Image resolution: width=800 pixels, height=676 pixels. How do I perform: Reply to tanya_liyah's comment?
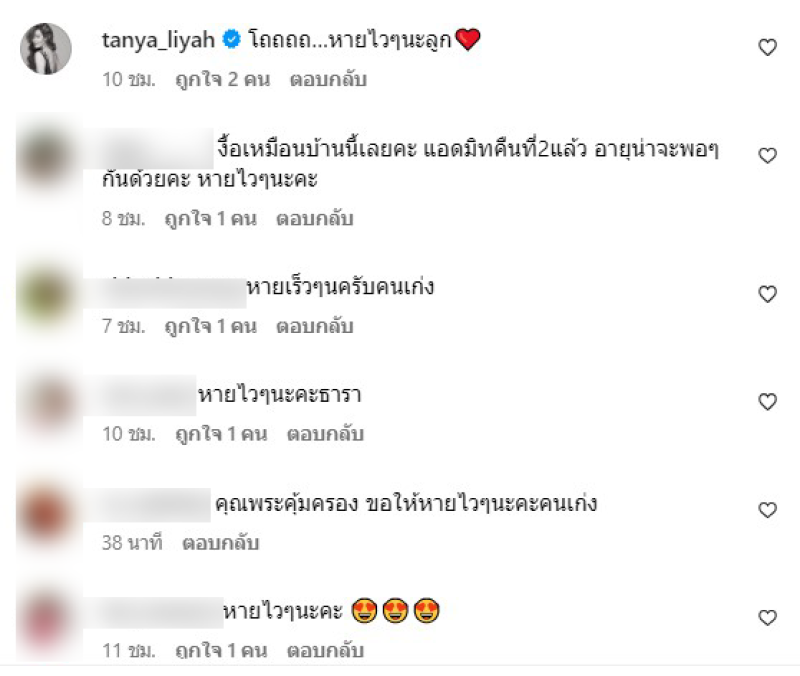[328, 79]
